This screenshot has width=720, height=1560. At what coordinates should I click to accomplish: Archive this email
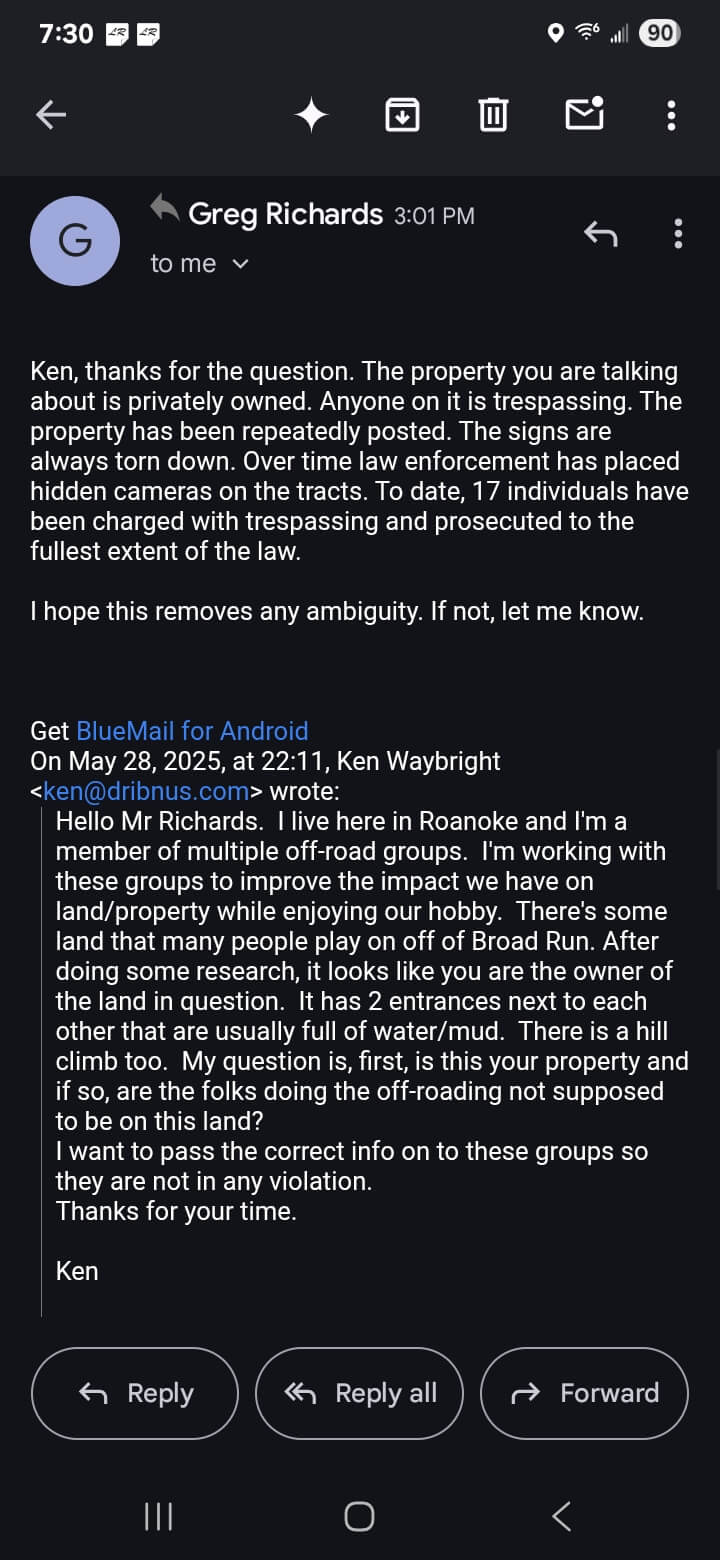402,116
